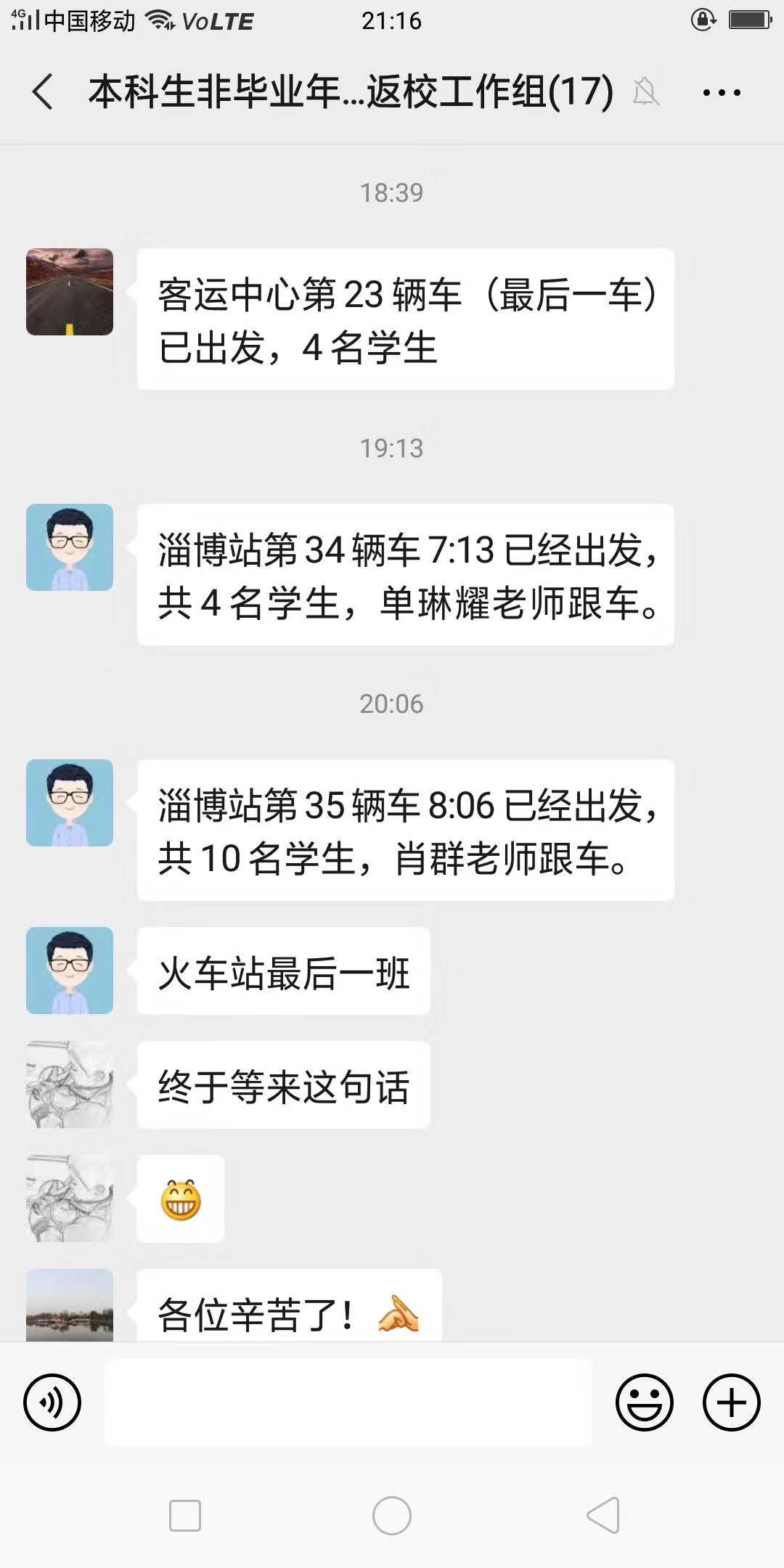The height and width of the screenshot is (1568, 784).
Task: Open profile of 淄博站第34辆车 message sender
Action: click(x=70, y=547)
